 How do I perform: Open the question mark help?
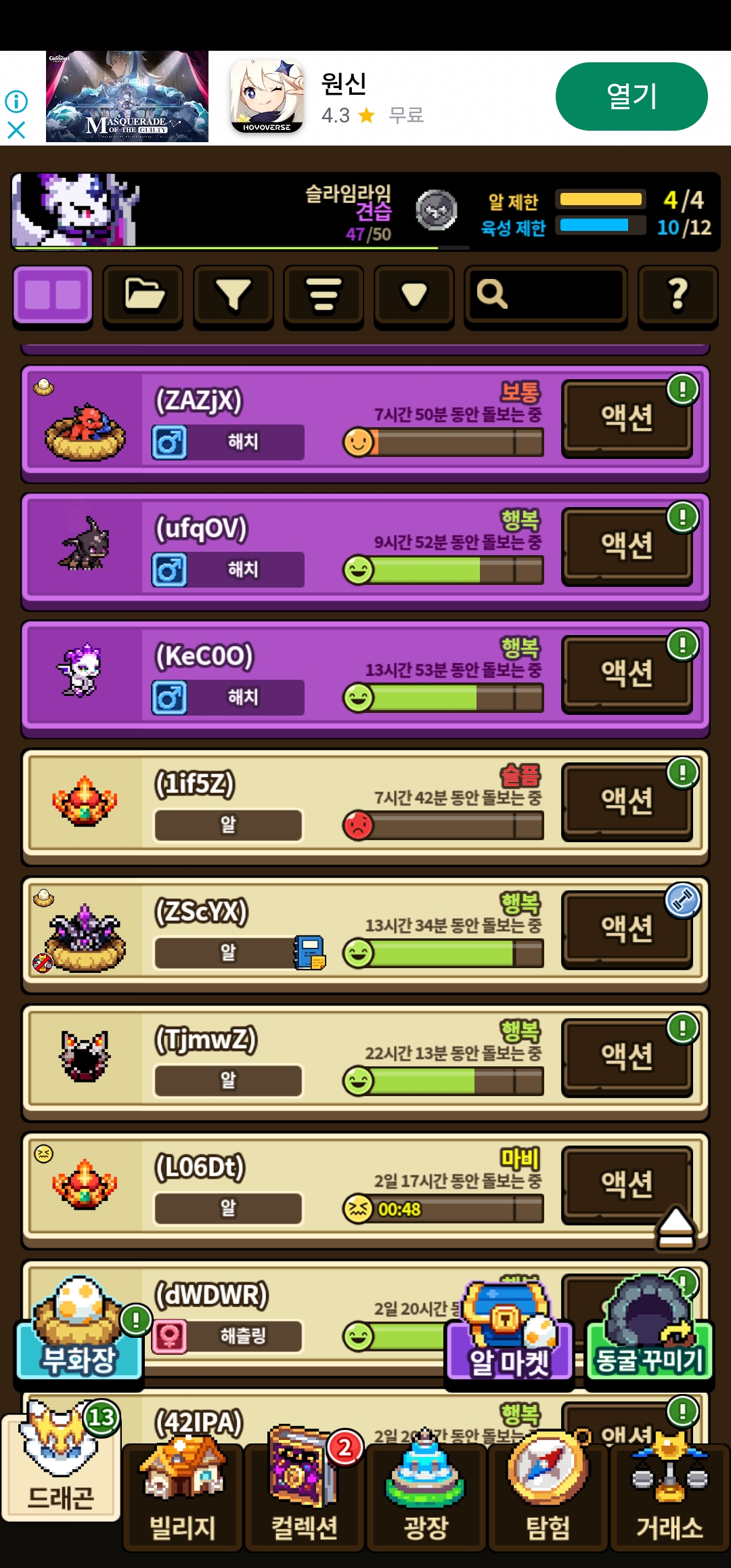coord(678,295)
